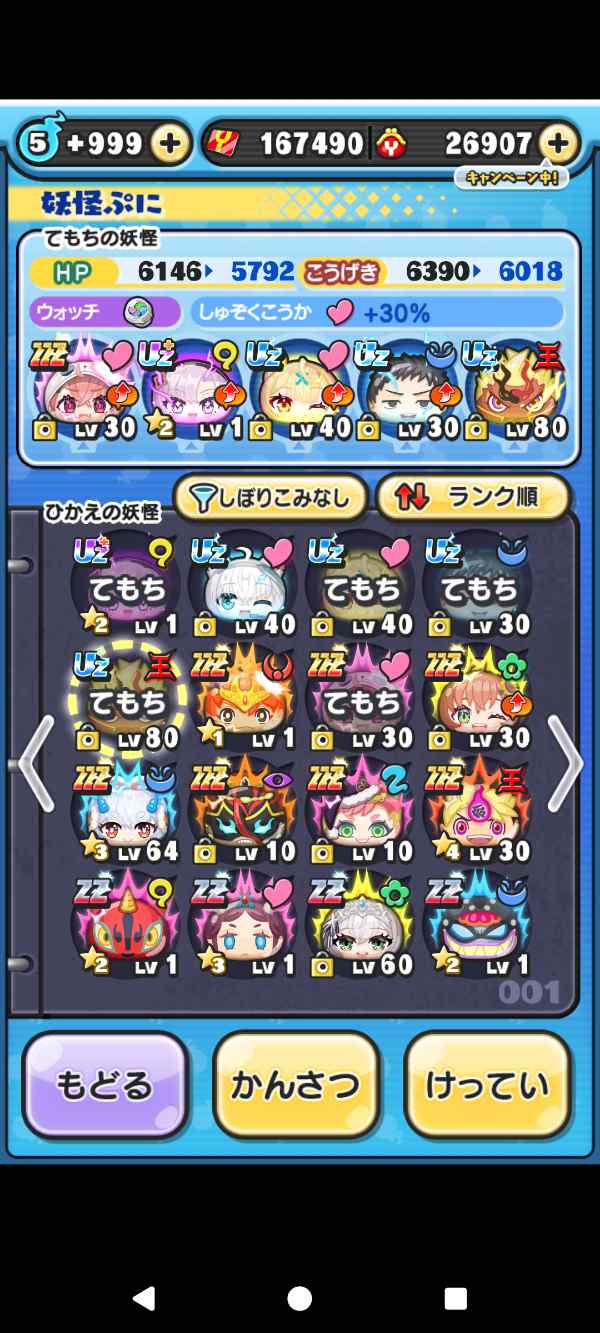Go back with the もどる button

click(105, 1085)
